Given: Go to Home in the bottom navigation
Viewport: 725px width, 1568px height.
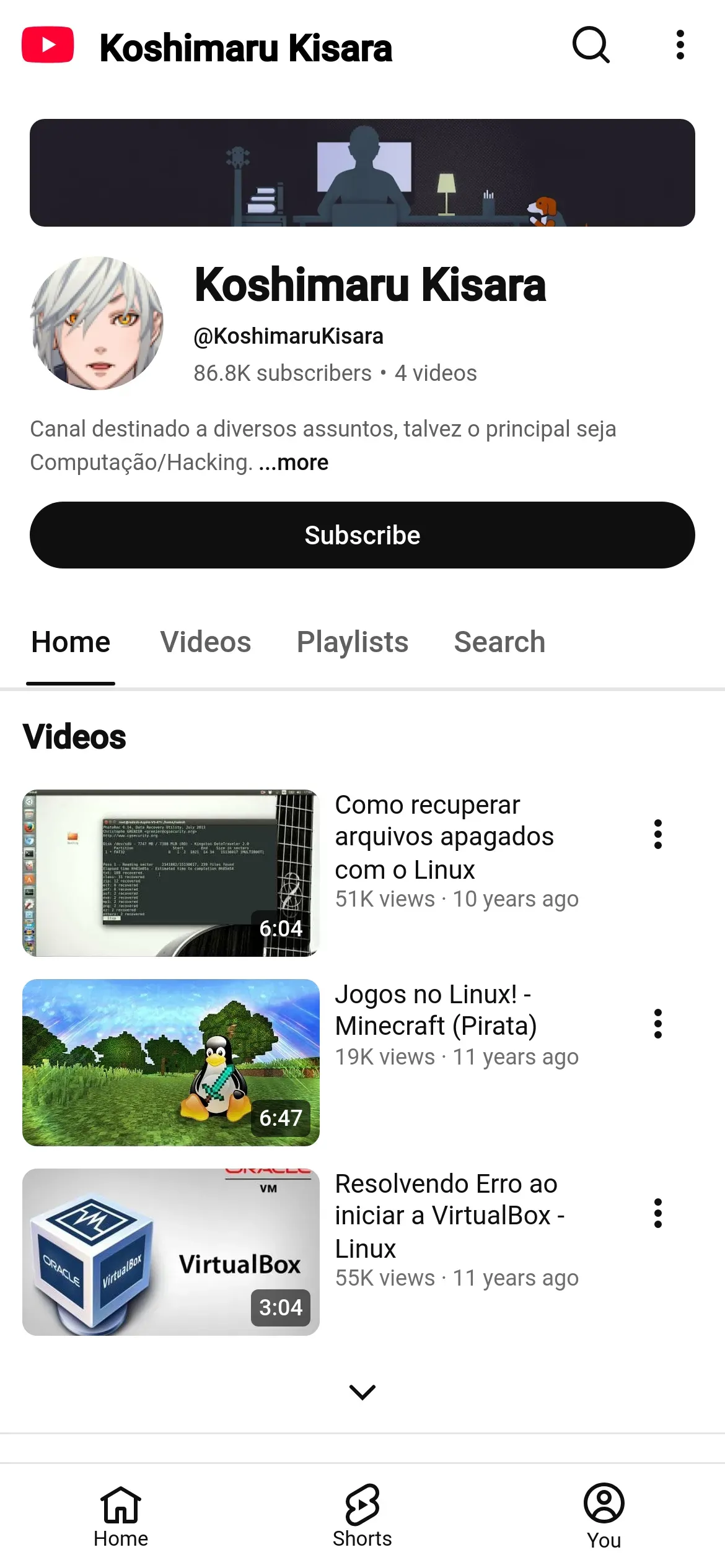Looking at the screenshot, I should (x=121, y=1515).
